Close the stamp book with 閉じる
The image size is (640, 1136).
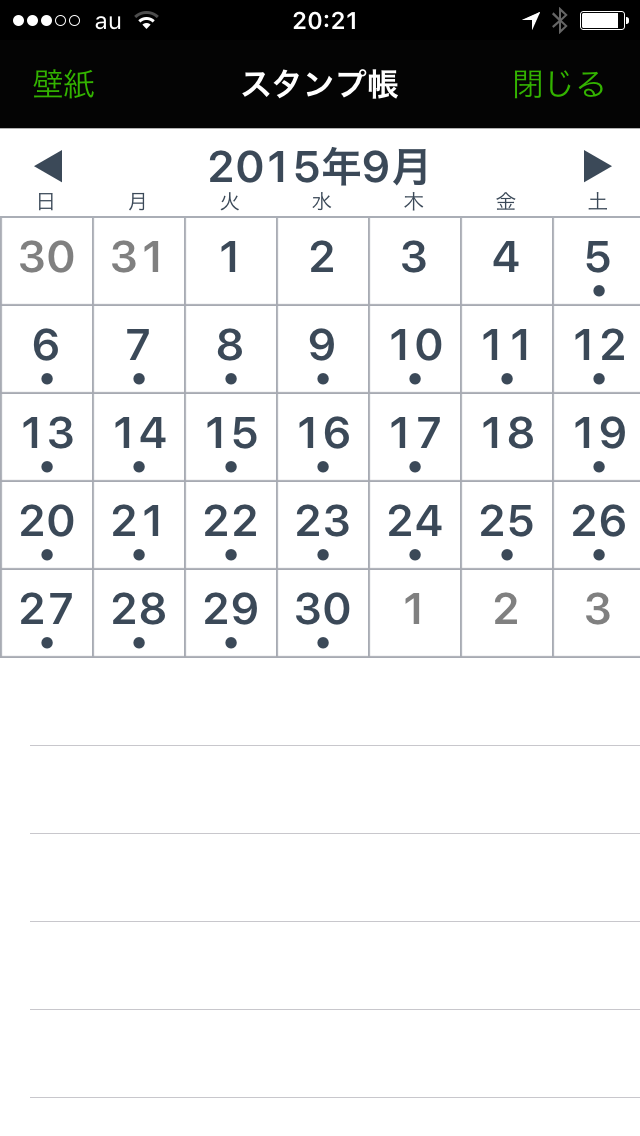[x=558, y=85]
